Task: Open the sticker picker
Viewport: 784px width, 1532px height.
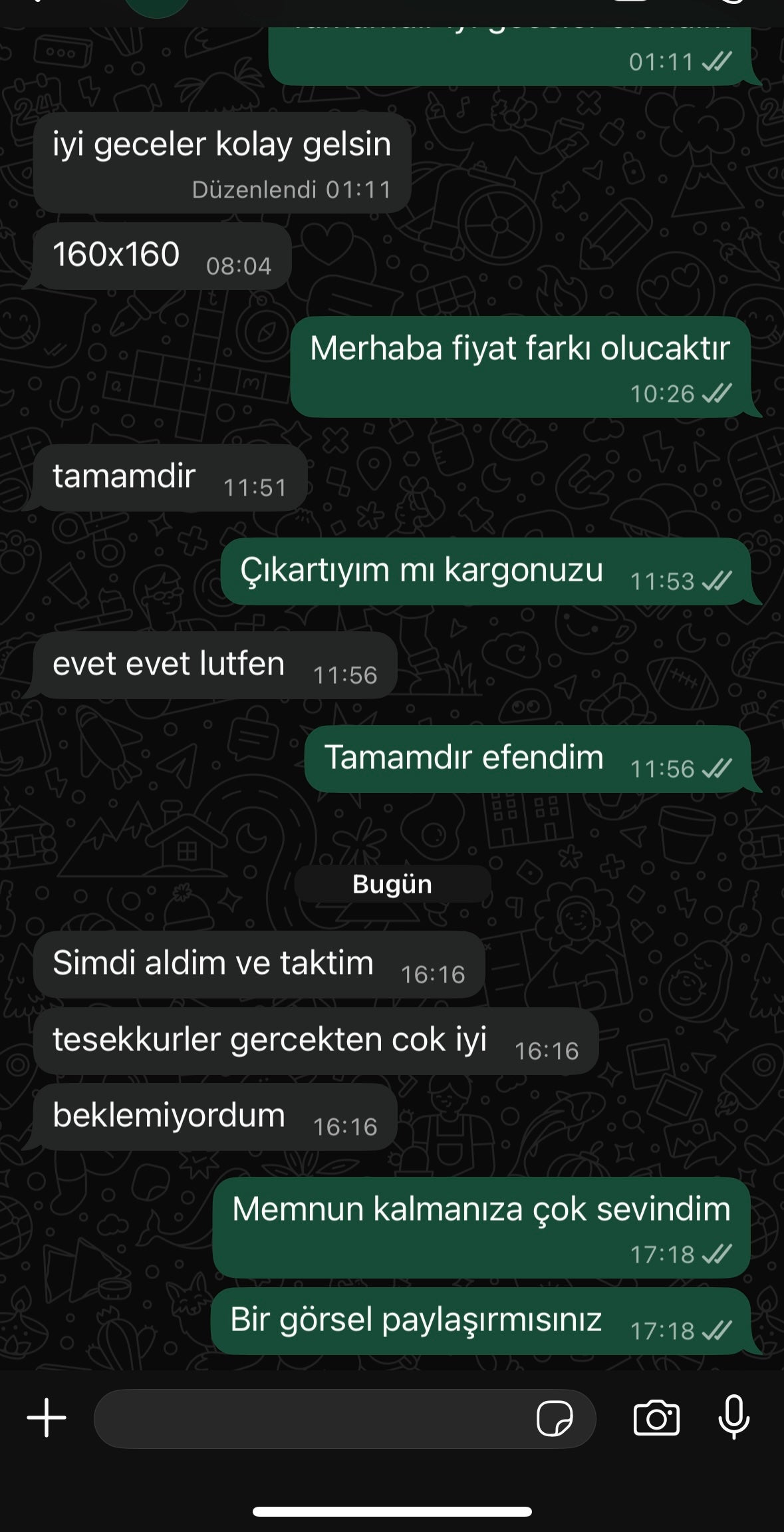Action: point(555,1418)
